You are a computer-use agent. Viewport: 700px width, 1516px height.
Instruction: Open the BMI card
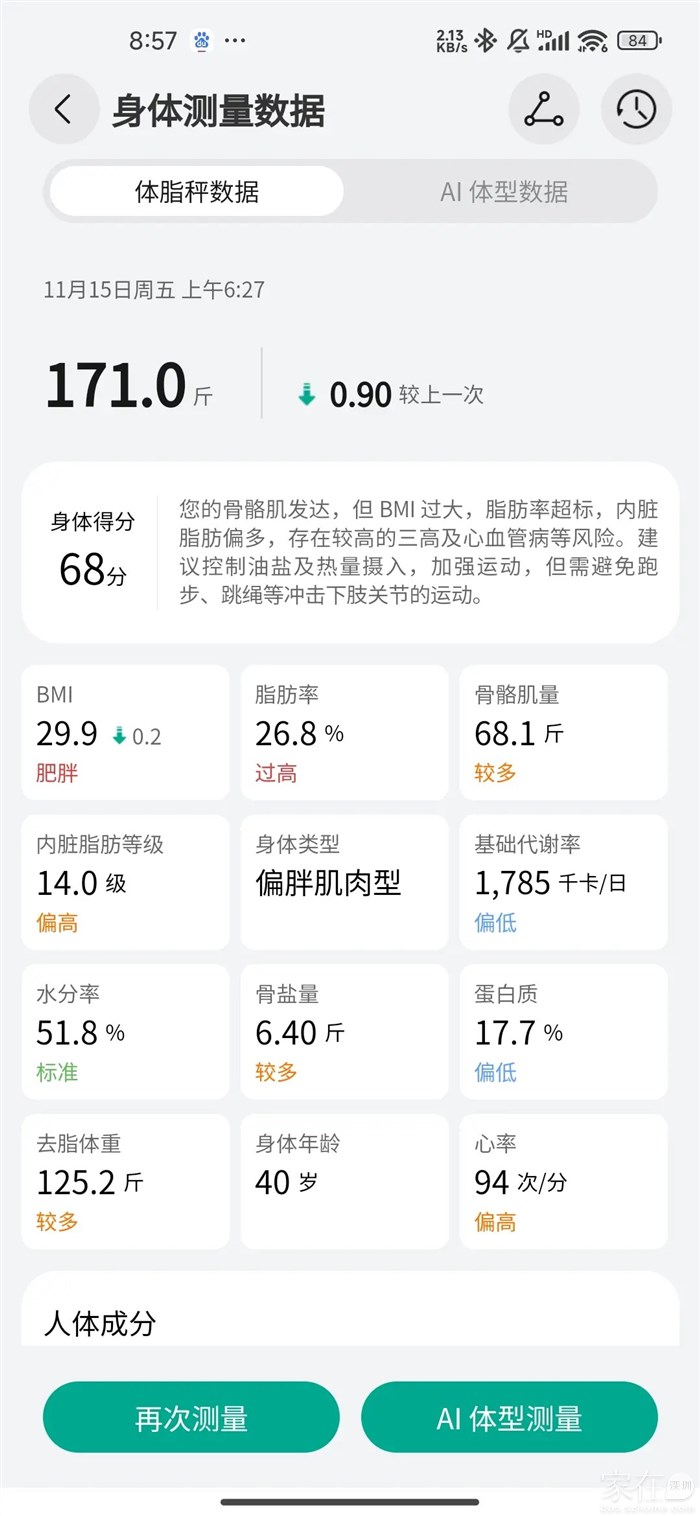[125, 733]
